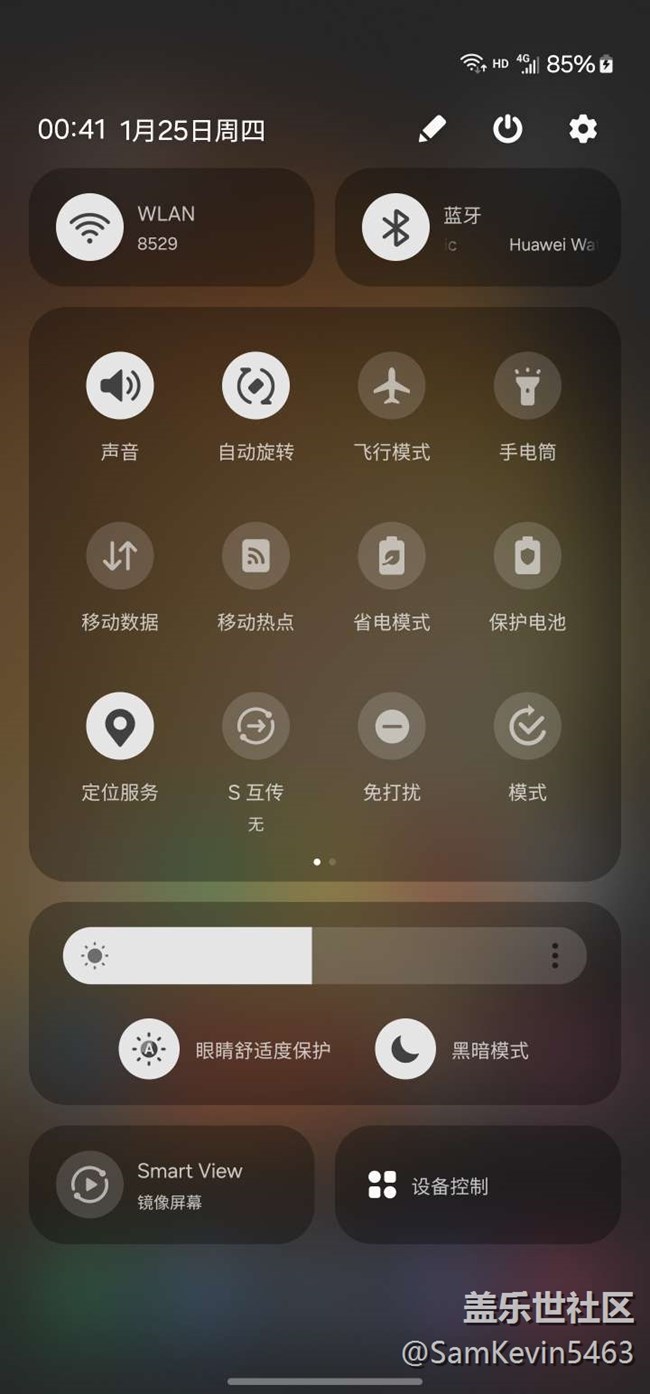This screenshot has height=1394, width=650.
Task: Toggle Bluetooth (蓝牙) off
Action: 396,227
